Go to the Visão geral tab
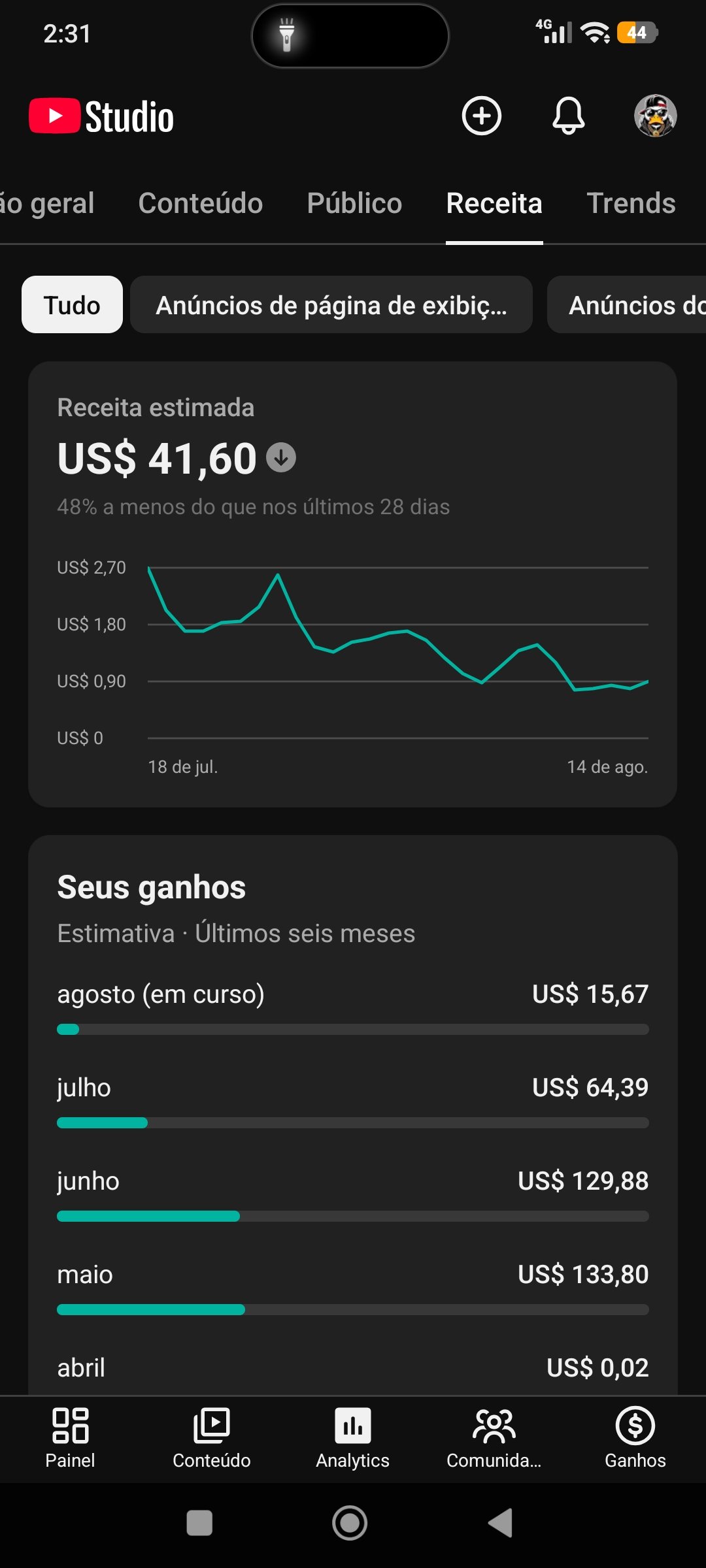706x1568 pixels. 47,203
